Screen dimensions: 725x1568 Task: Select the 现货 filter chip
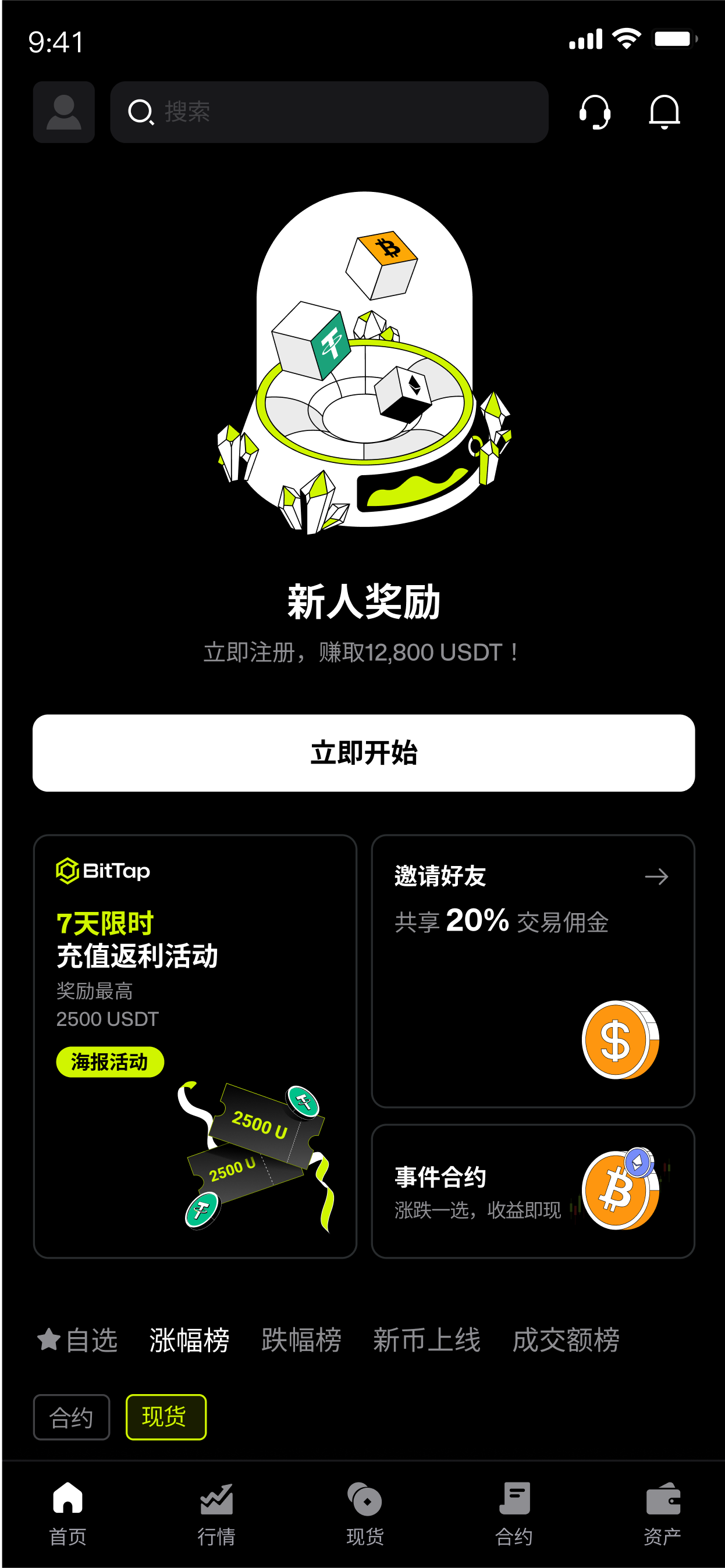166,1417
